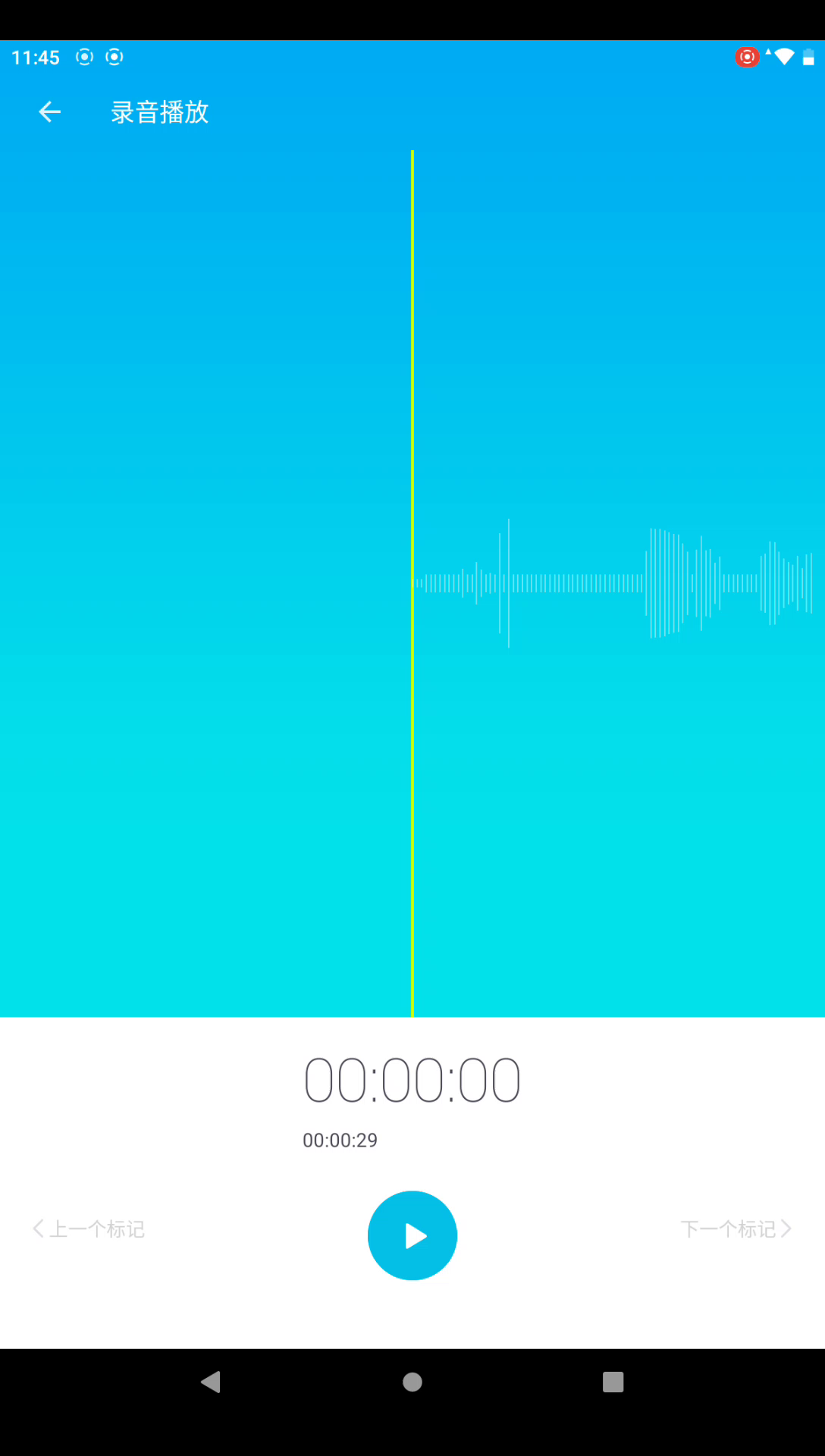Open recent apps from the navigation bar
The image size is (825, 1456).
613,1382
